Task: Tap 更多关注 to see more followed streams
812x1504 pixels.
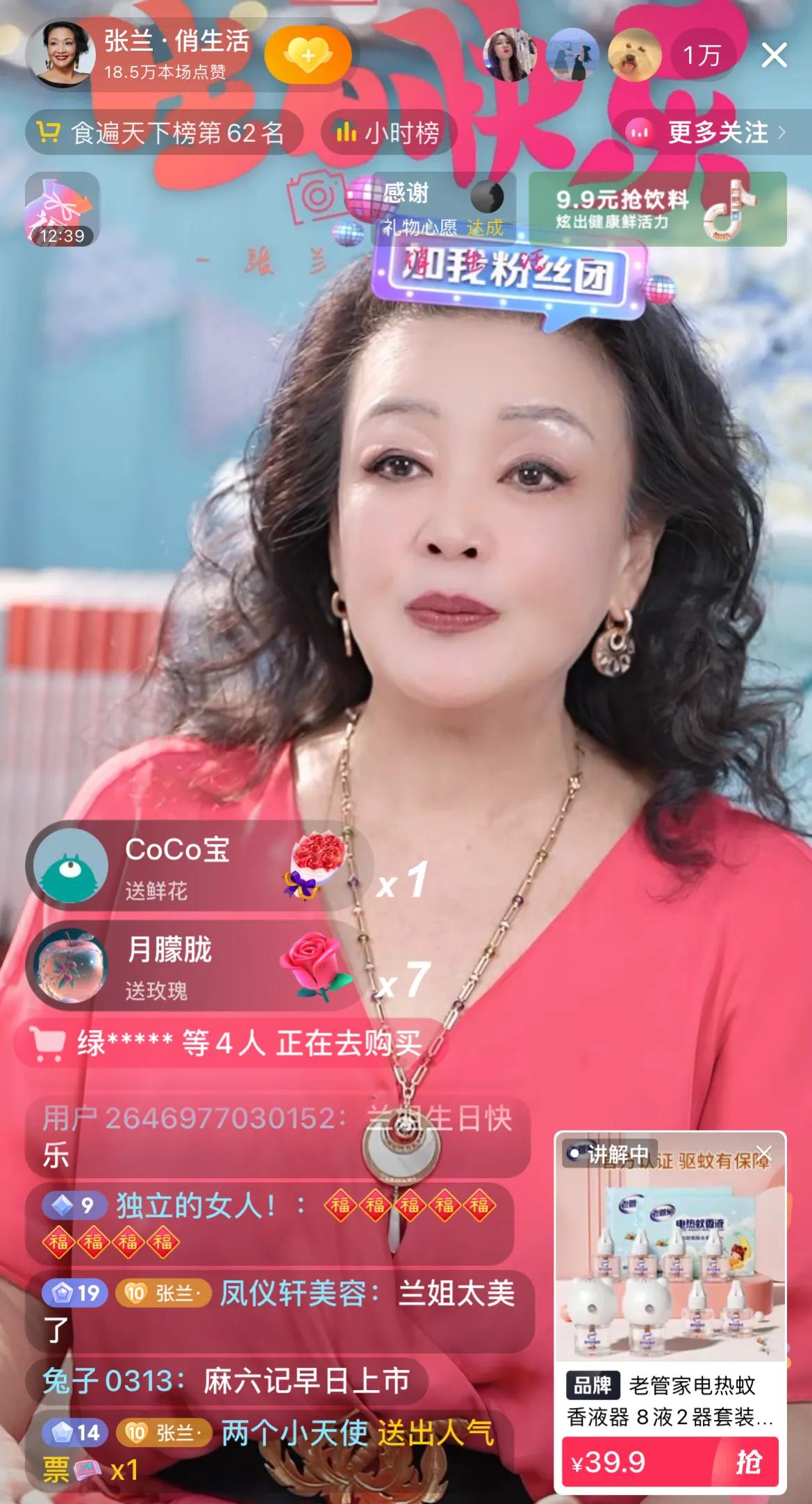Action: click(x=707, y=132)
